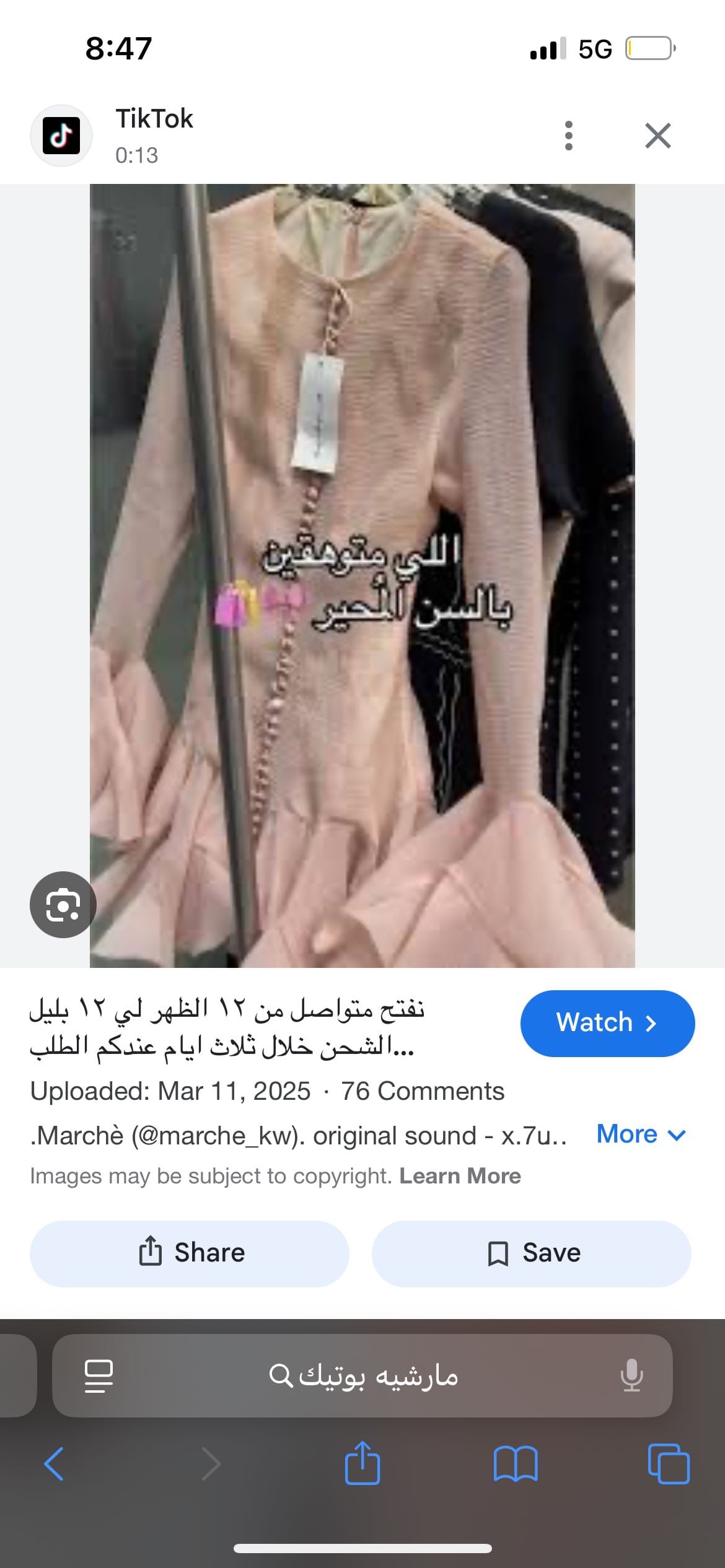Viewport: 725px width, 1568px height.
Task: Dismiss the result with the X button
Action: 657,136
